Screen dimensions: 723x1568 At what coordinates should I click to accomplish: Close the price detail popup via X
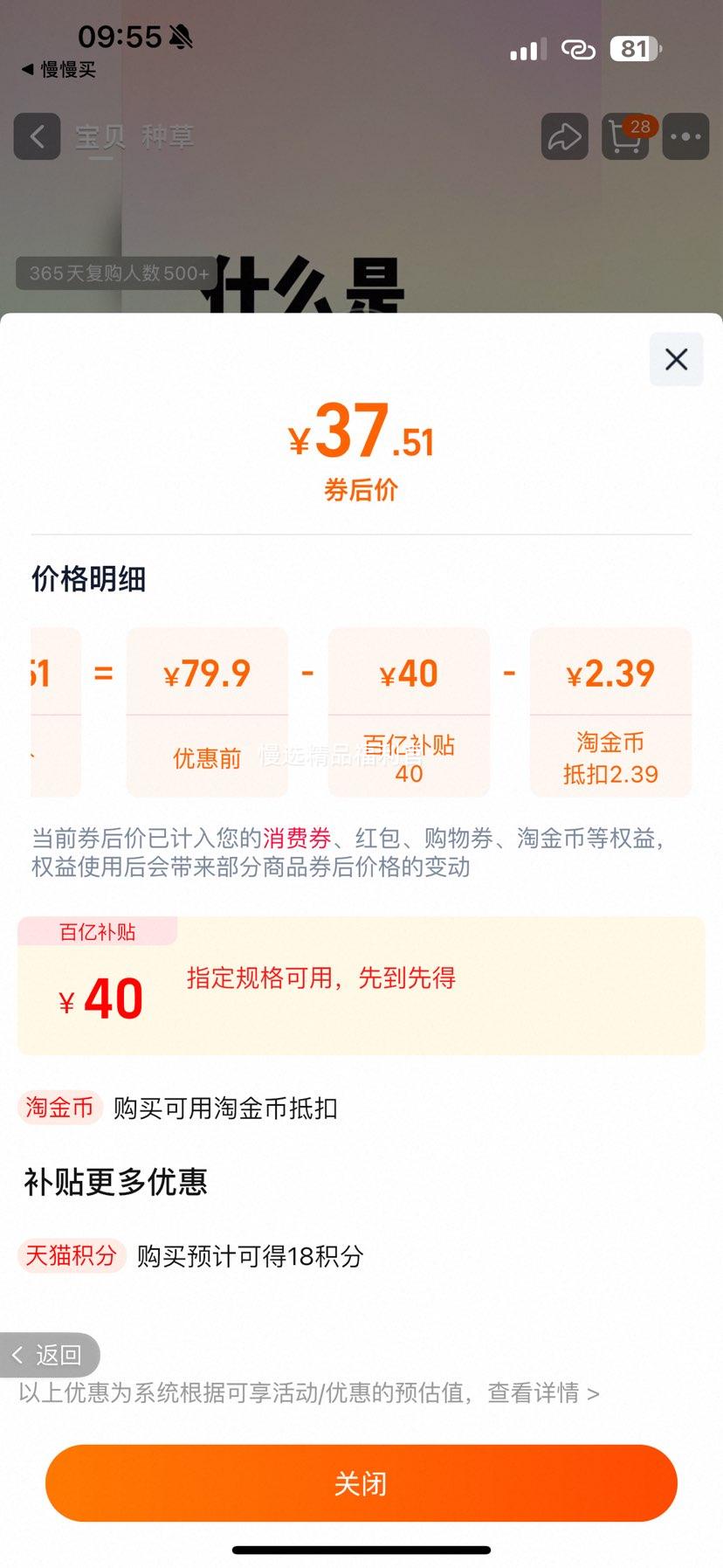676,359
